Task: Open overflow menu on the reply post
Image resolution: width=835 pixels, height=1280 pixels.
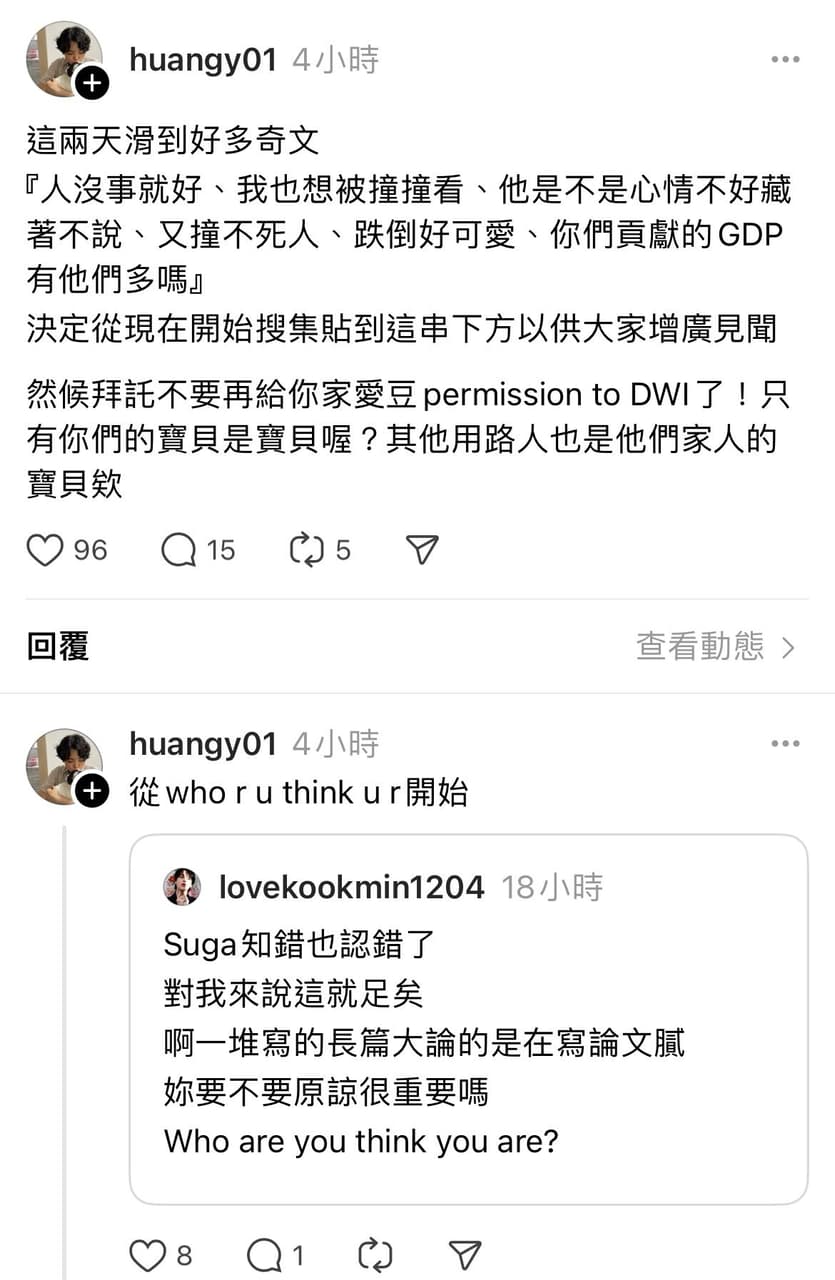Action: click(x=785, y=744)
